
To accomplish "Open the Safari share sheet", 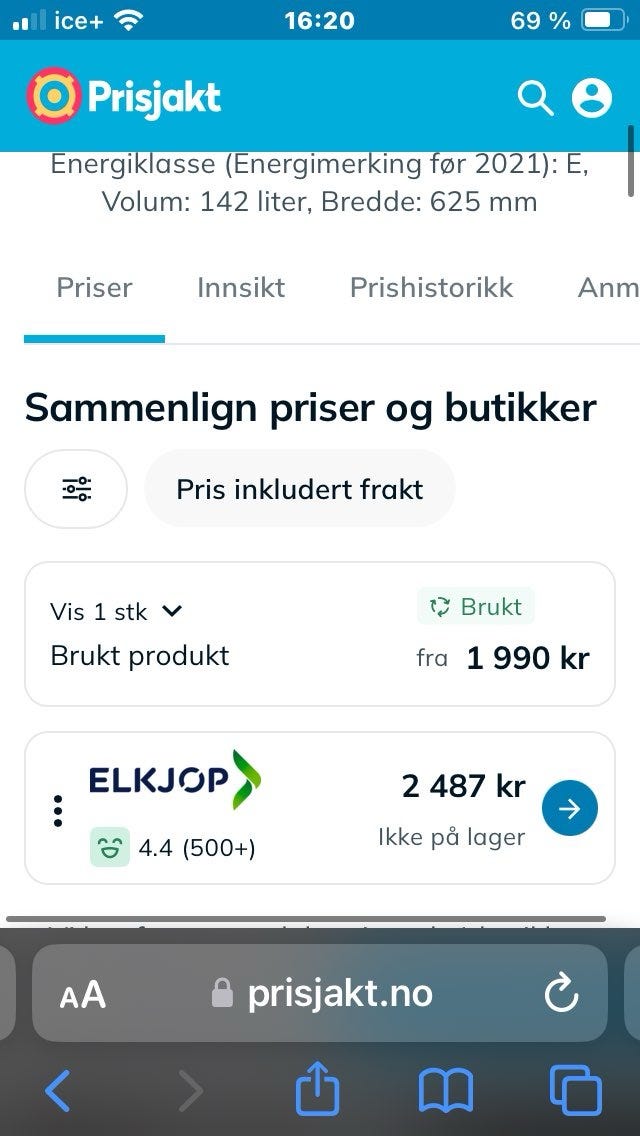I will [x=317, y=1087].
